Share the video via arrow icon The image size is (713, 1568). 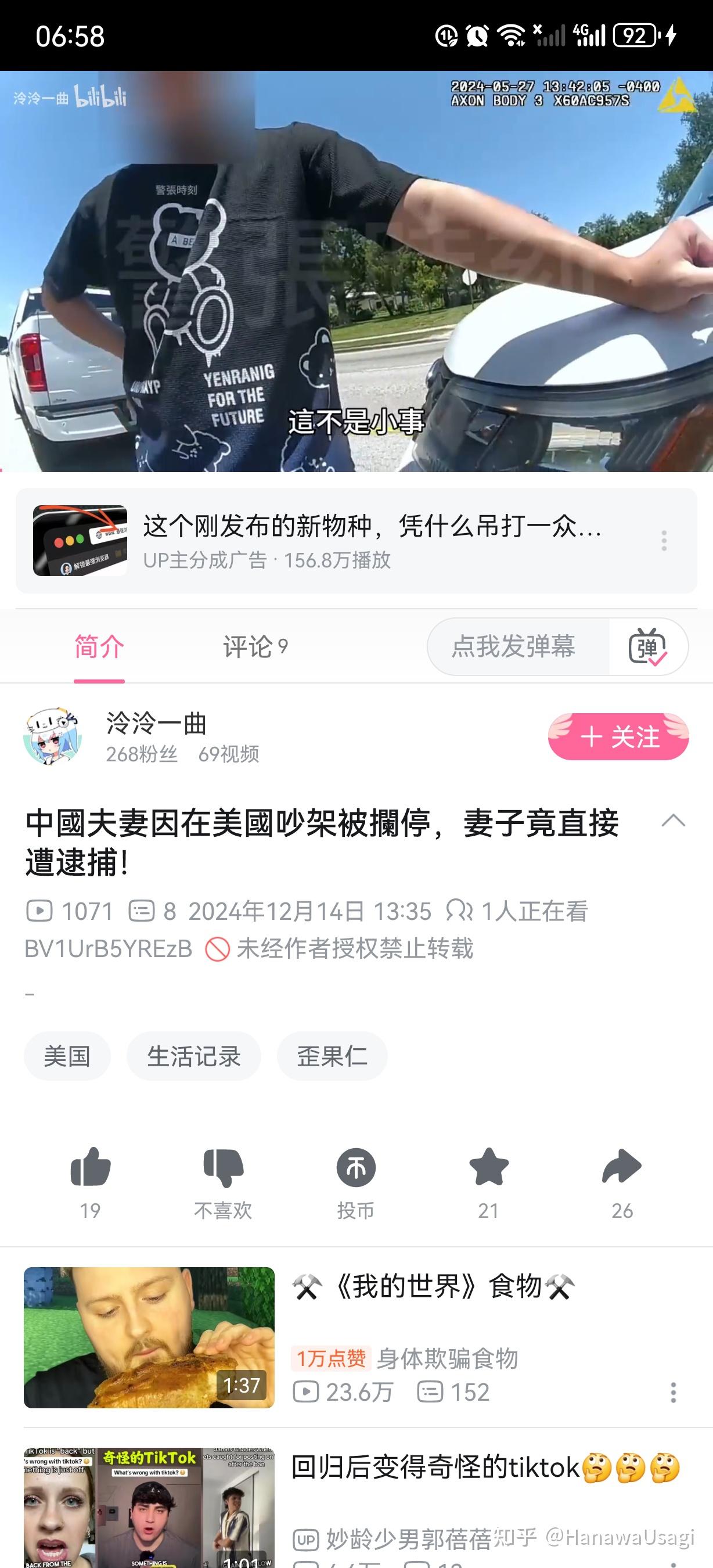[622, 1167]
